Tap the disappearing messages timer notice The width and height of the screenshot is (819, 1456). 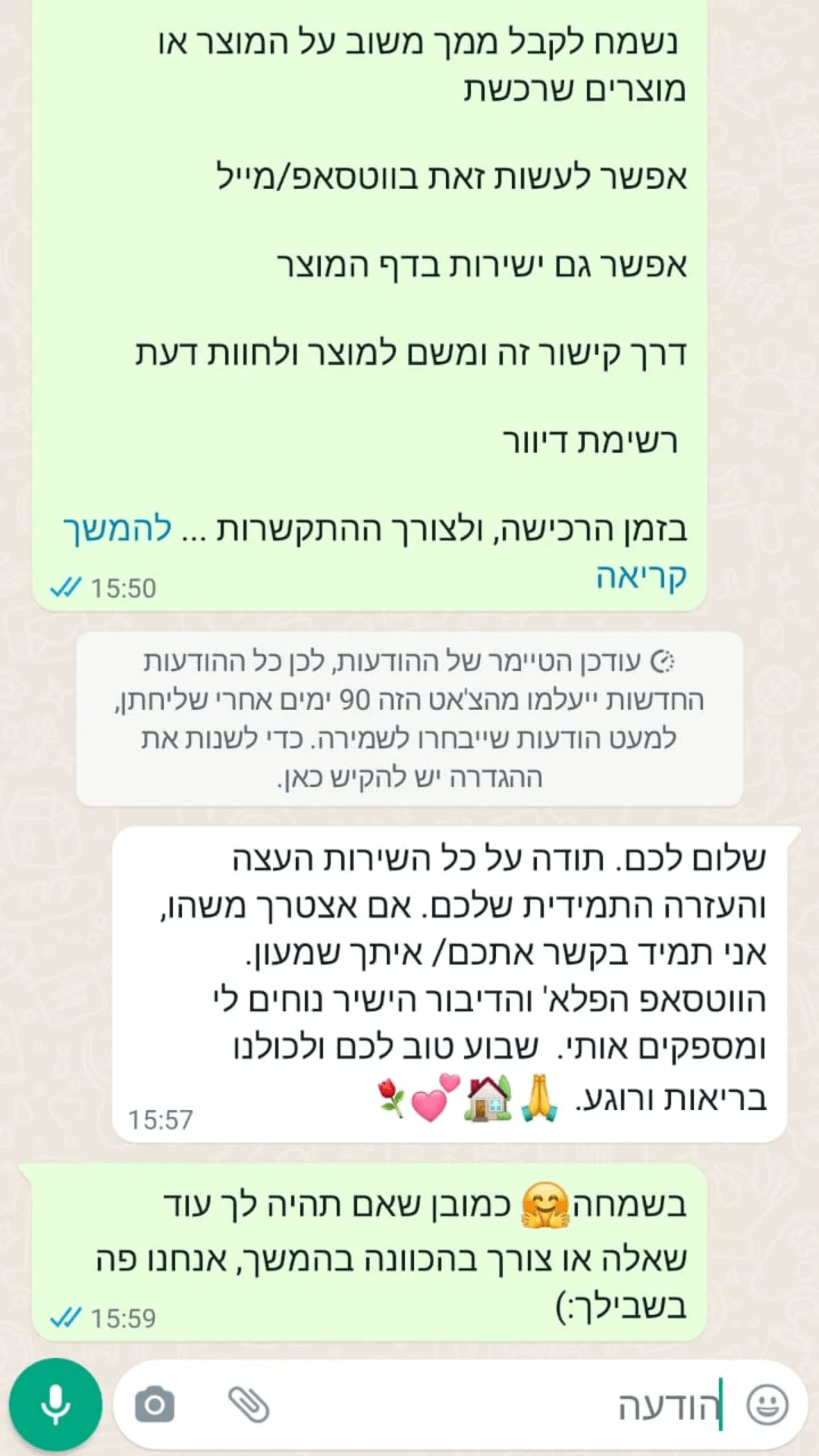point(409,719)
